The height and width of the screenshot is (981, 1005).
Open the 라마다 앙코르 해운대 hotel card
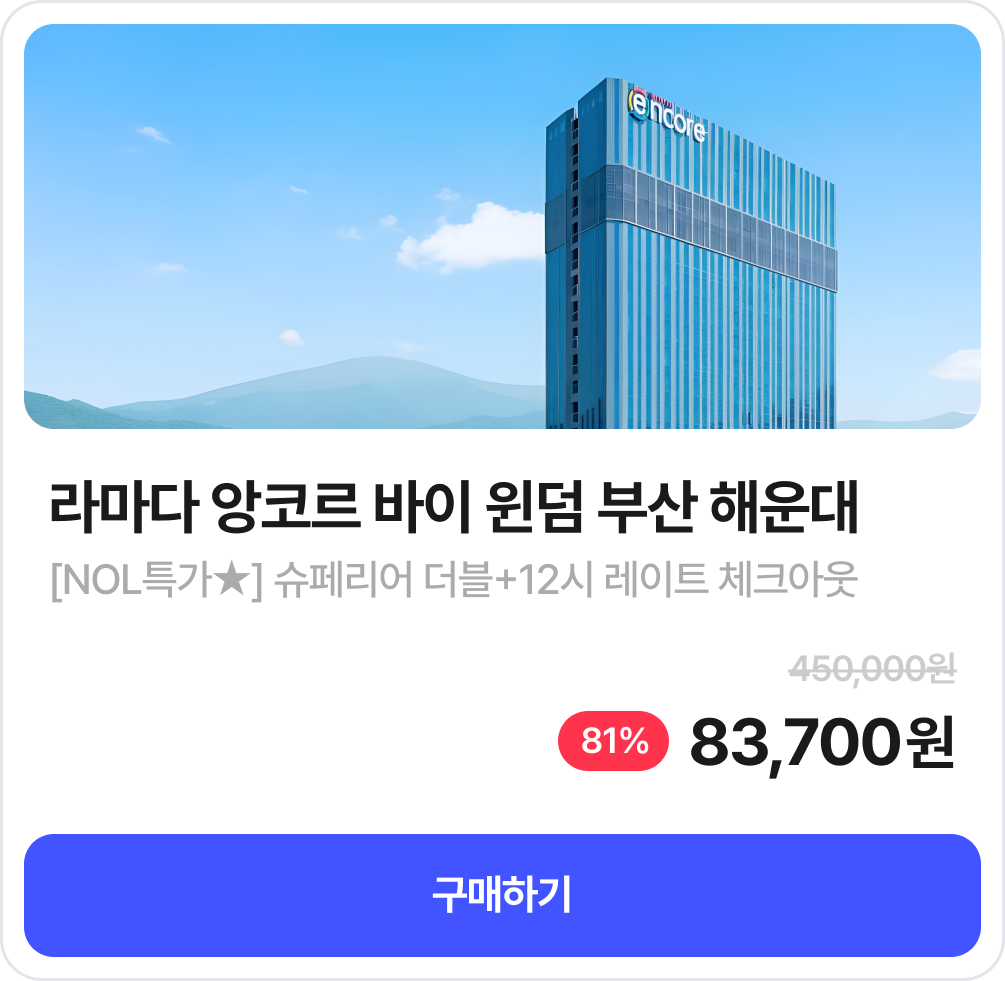click(455, 508)
